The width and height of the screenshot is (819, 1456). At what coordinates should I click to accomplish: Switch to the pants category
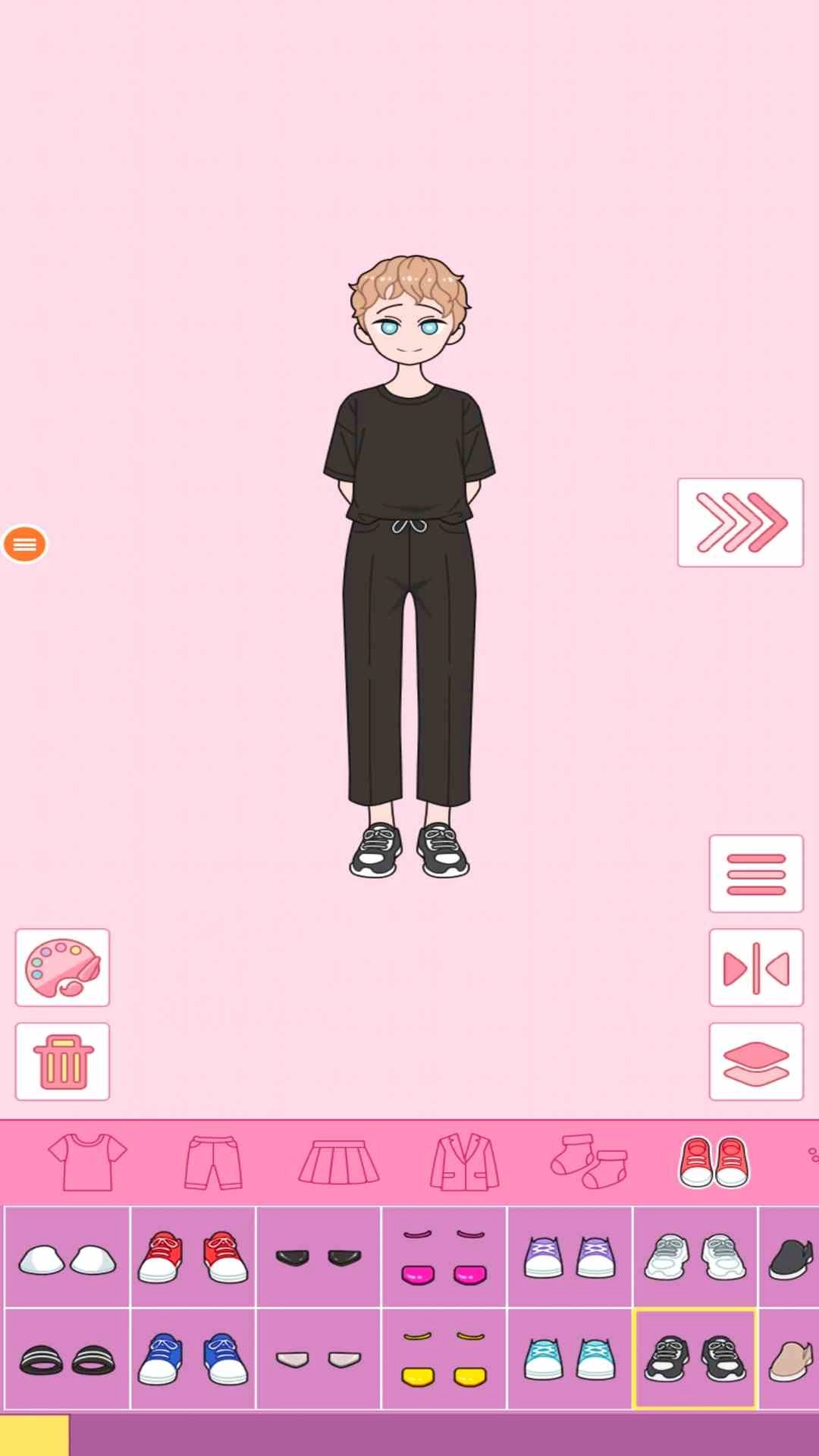click(213, 1162)
